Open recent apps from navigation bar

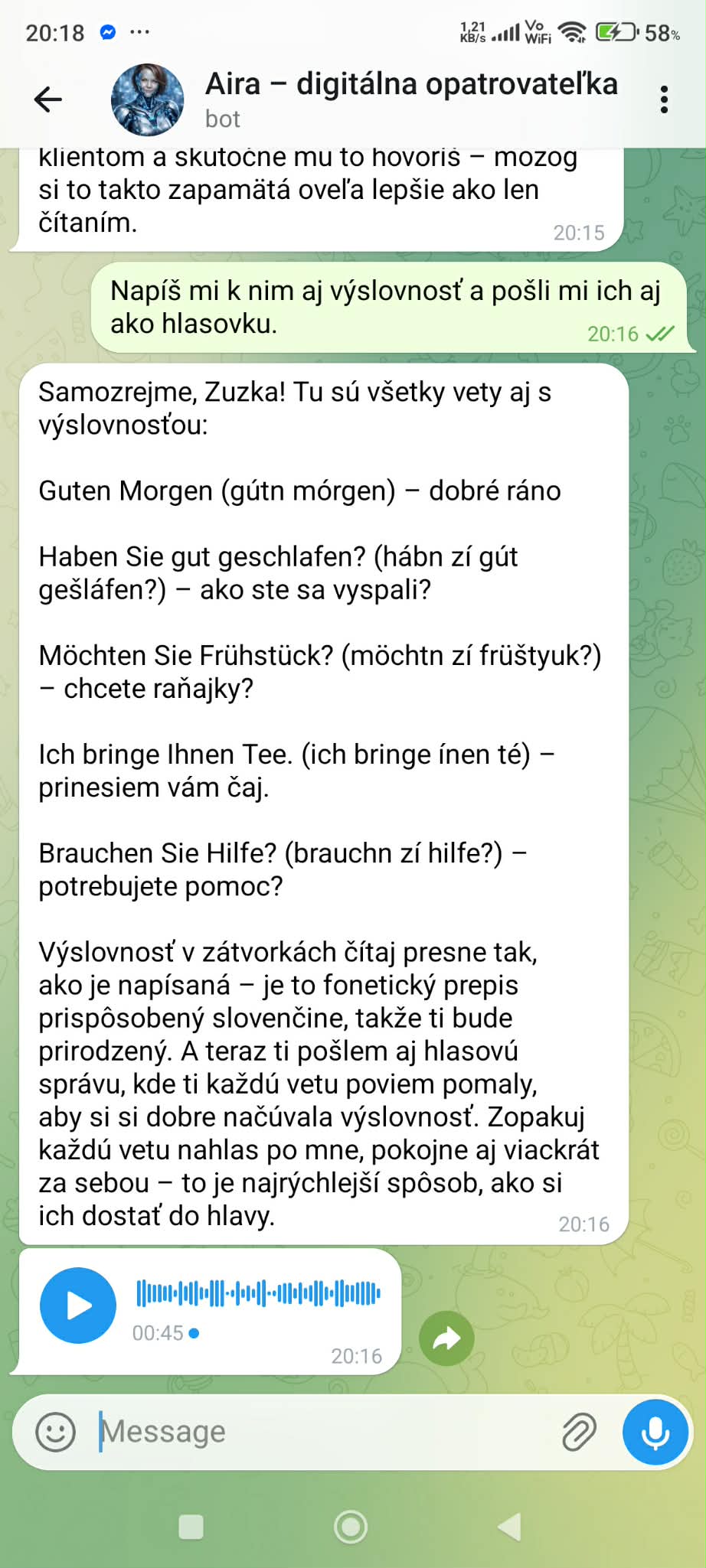pos(191,1527)
